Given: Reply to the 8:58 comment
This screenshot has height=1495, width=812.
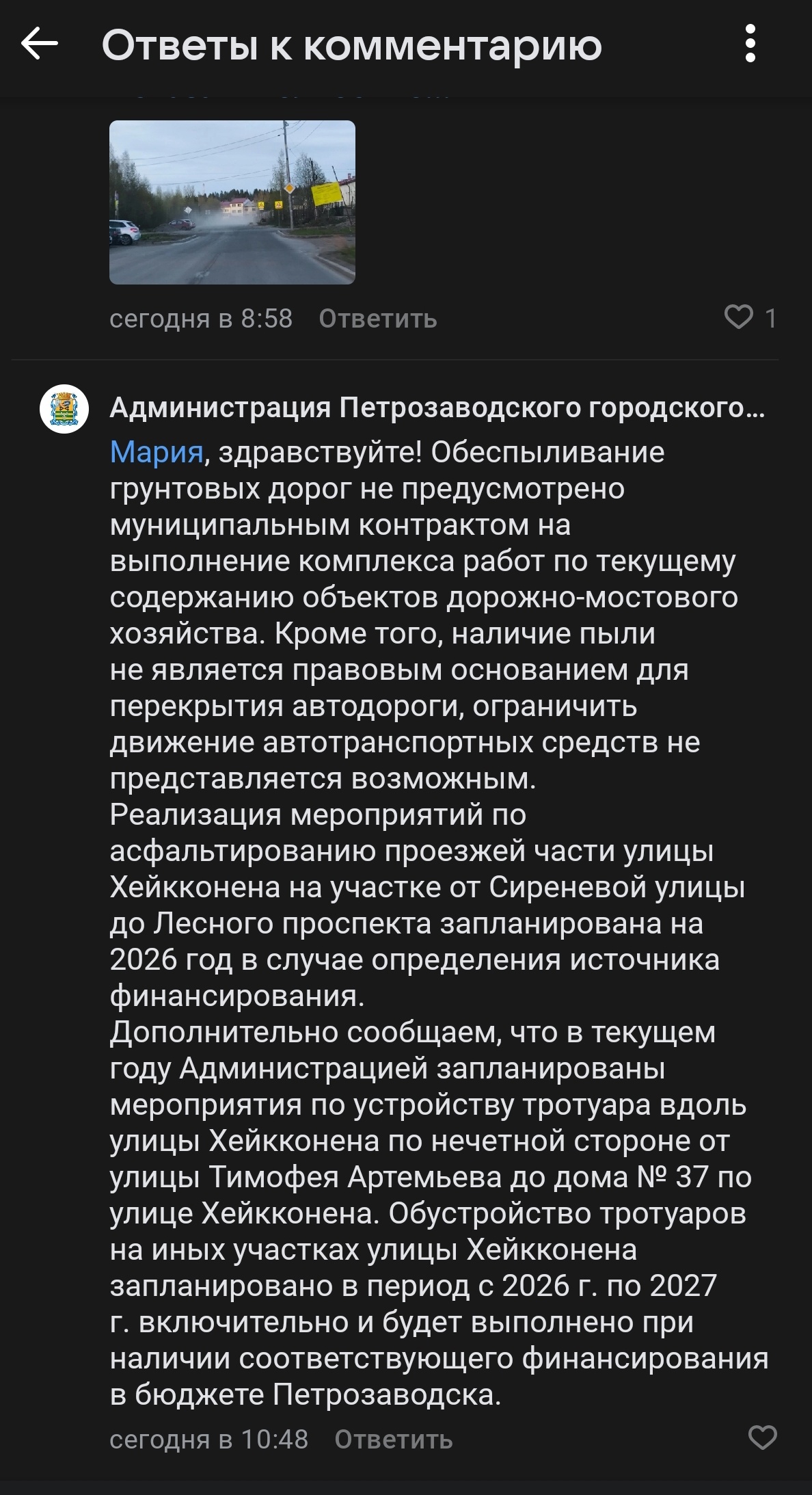Looking at the screenshot, I should (x=377, y=319).
